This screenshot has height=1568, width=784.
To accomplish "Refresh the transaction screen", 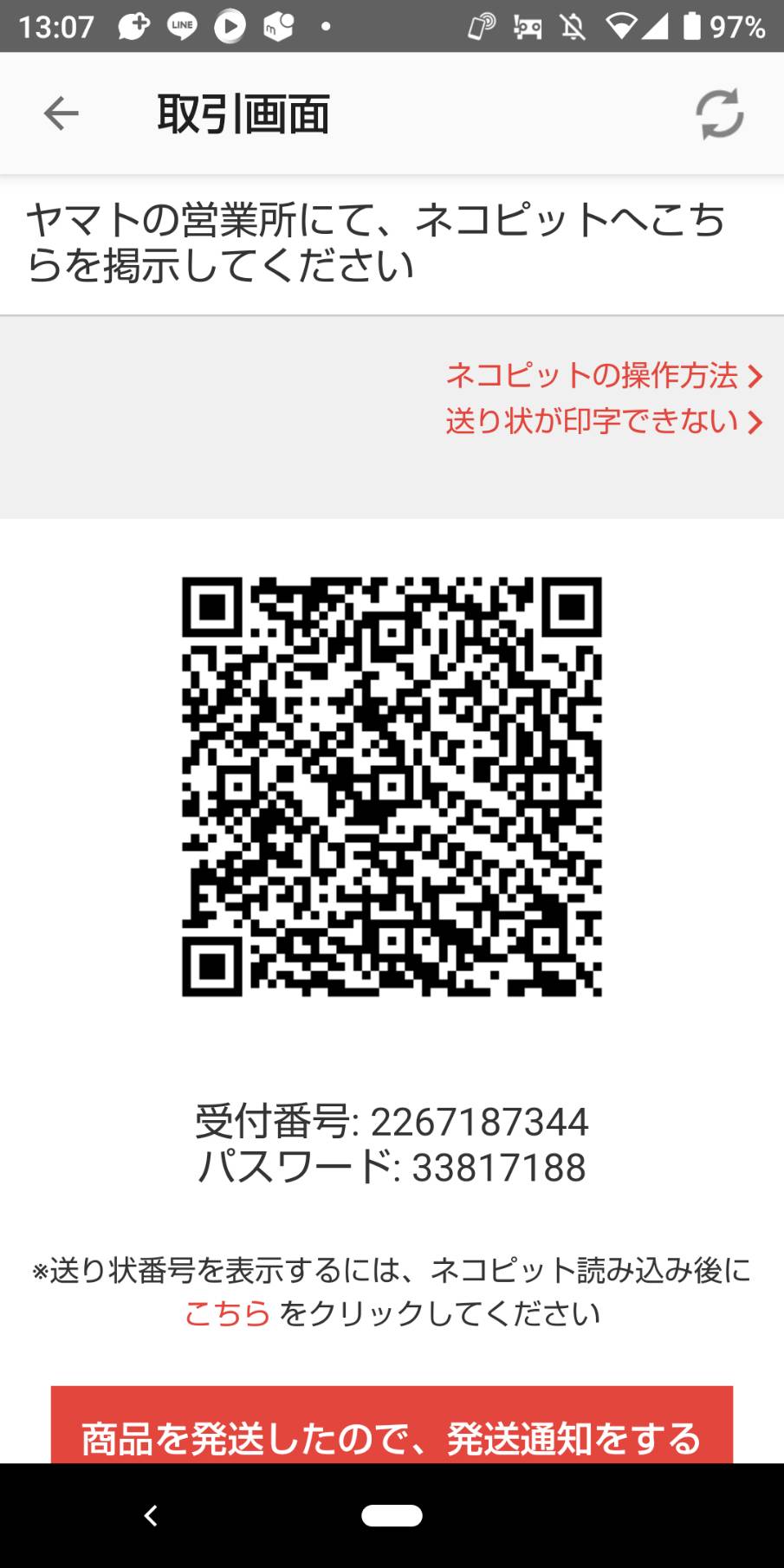I will click(x=720, y=113).
